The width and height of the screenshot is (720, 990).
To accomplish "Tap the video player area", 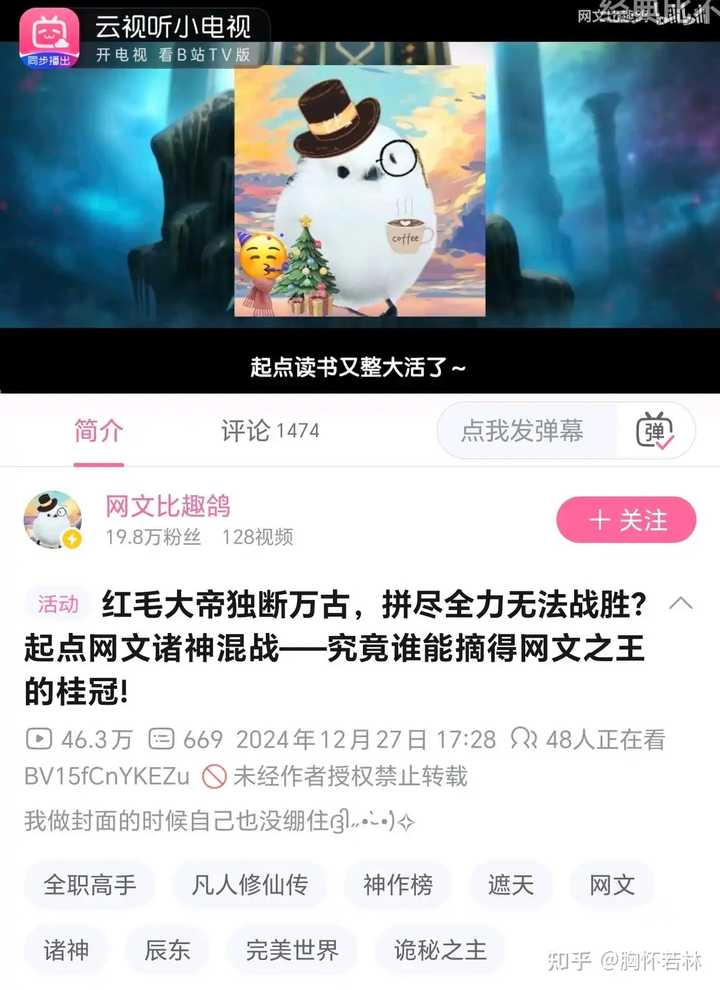I will 360,200.
